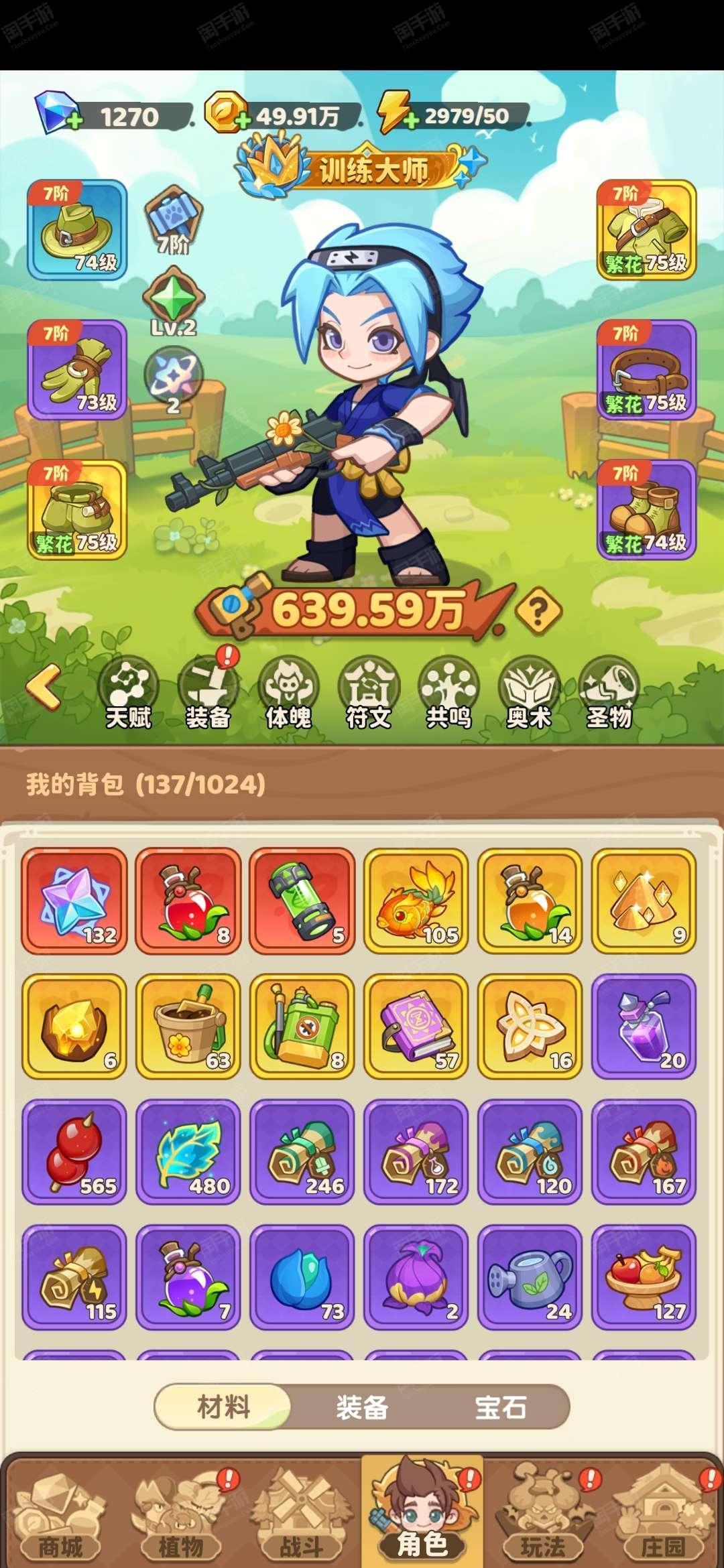Add more diamonds with the plus icon
Viewport: 724px width, 1568px height.
[x=74, y=121]
